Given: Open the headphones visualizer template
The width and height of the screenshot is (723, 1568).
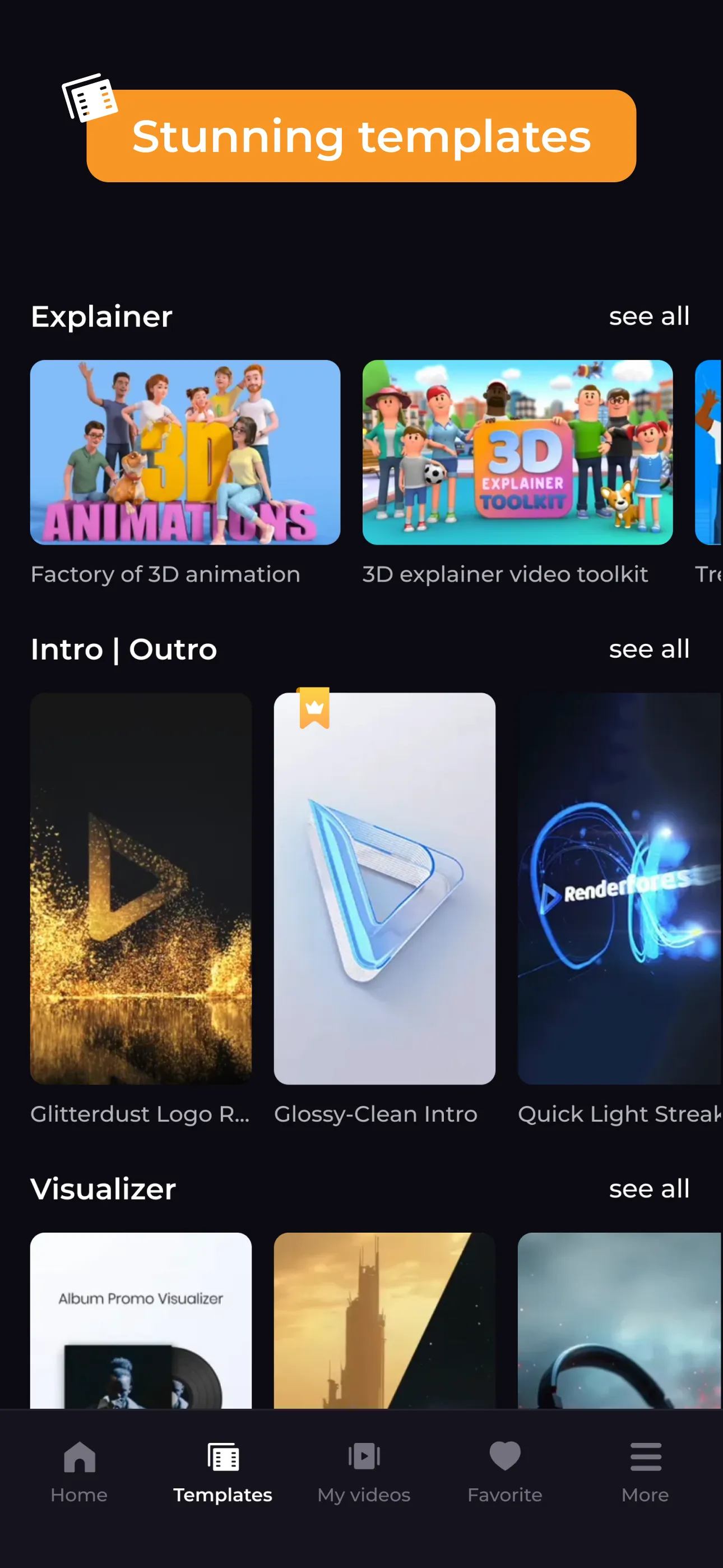Looking at the screenshot, I should pyautogui.click(x=619, y=1320).
